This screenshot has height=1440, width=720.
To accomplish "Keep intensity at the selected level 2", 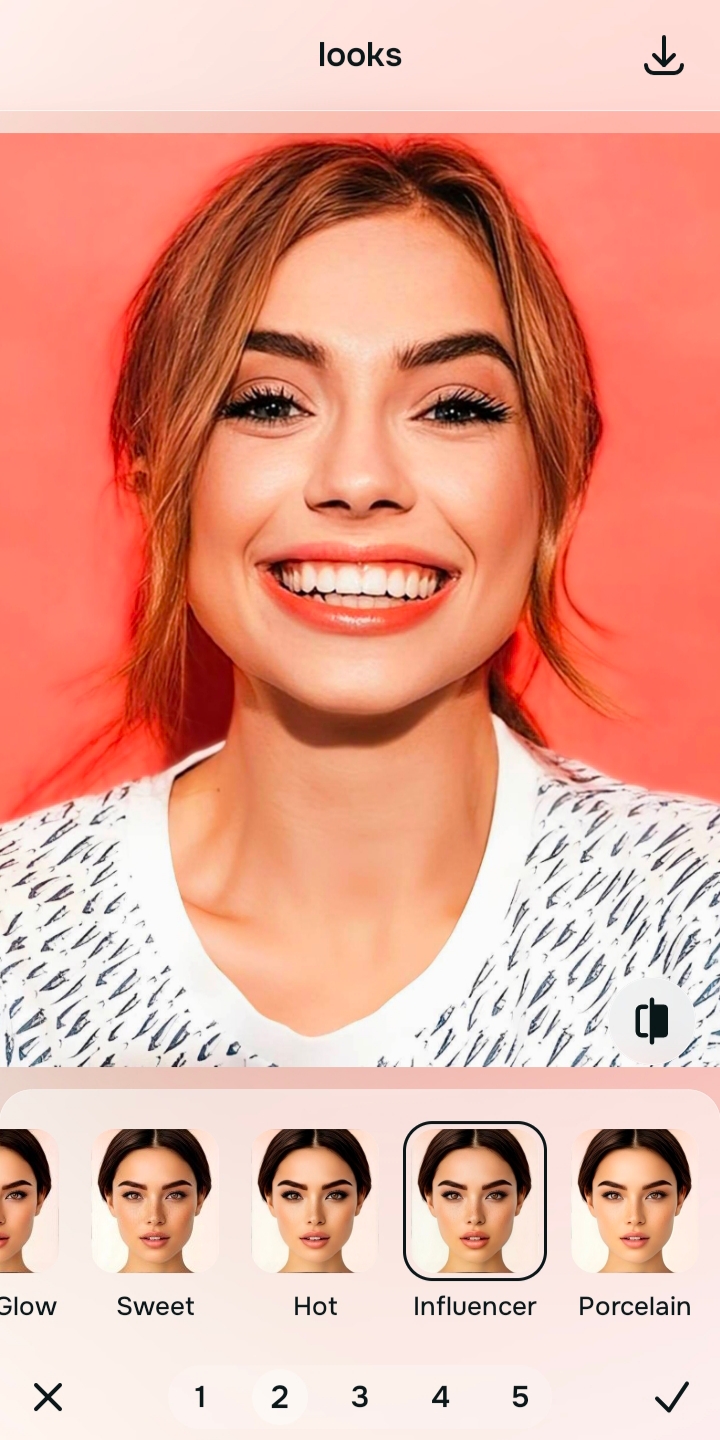I will 280,1396.
